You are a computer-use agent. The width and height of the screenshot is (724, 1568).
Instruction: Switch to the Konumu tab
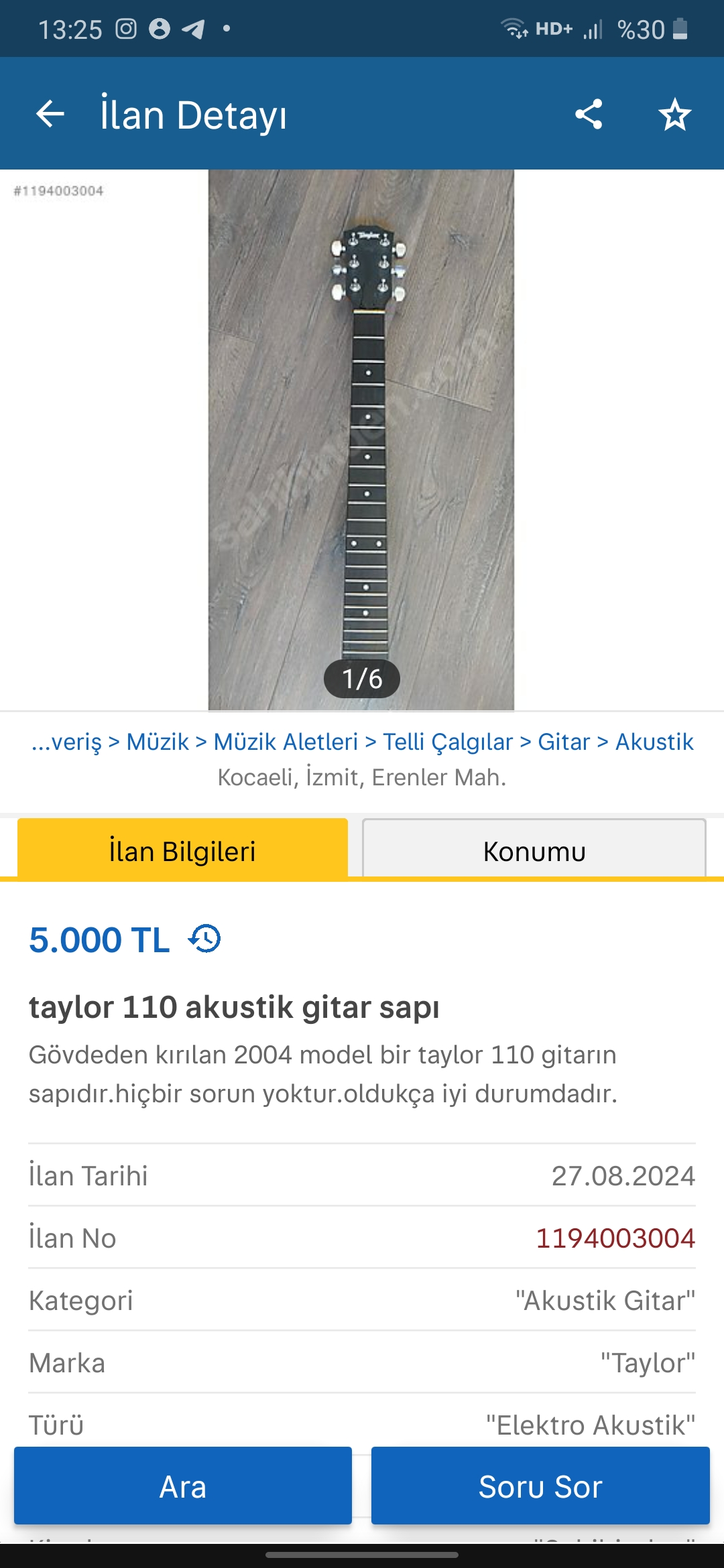tap(534, 850)
